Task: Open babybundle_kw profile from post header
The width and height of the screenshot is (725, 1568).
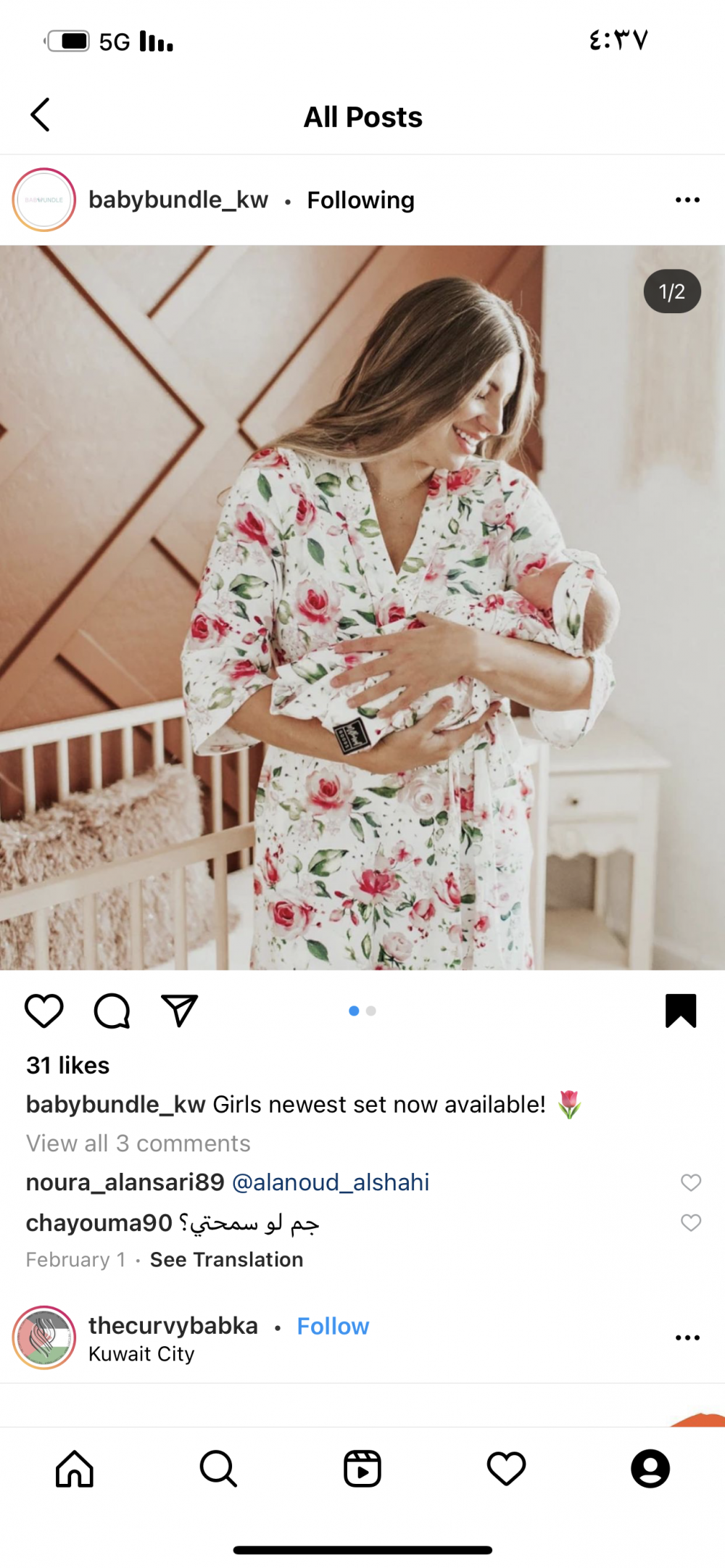Action: tap(178, 200)
